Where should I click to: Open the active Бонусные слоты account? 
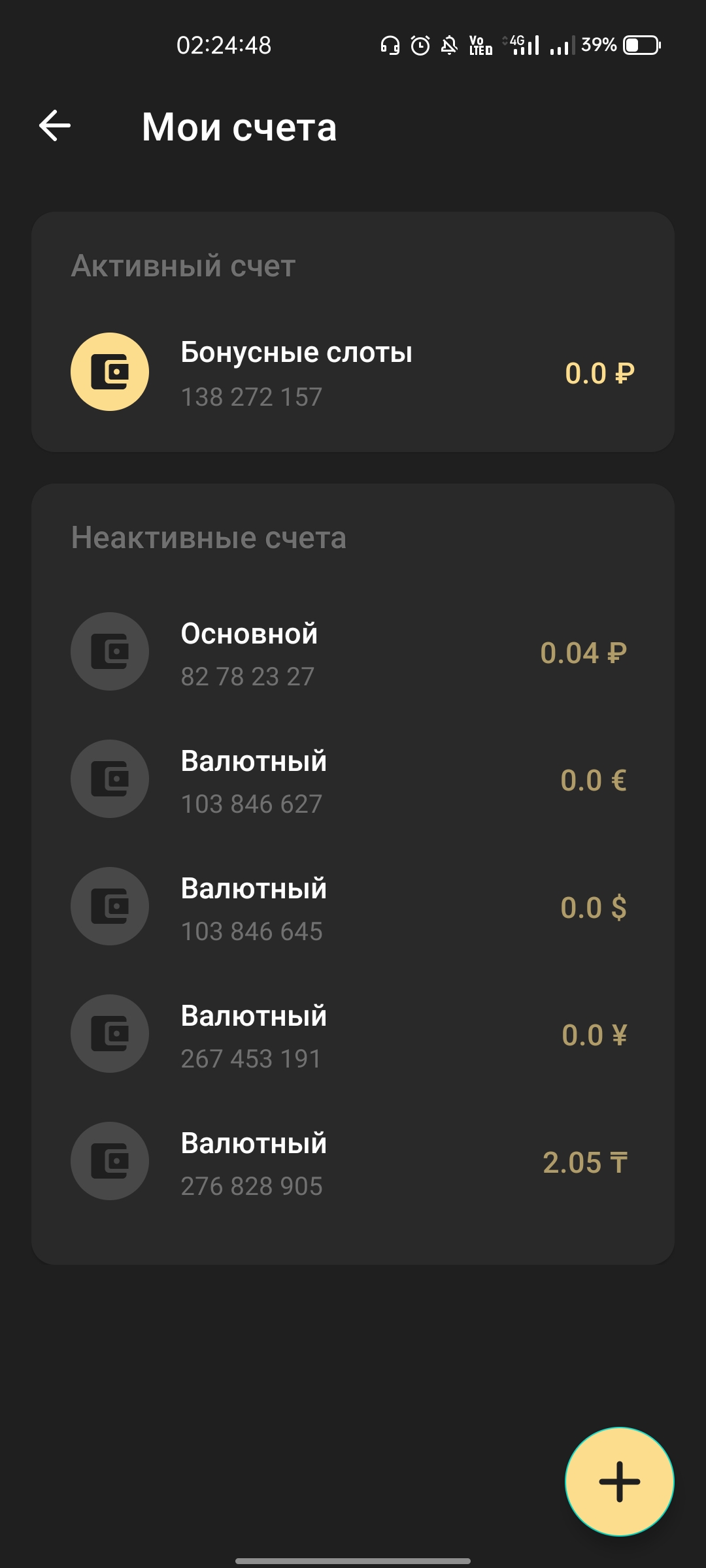(x=353, y=372)
